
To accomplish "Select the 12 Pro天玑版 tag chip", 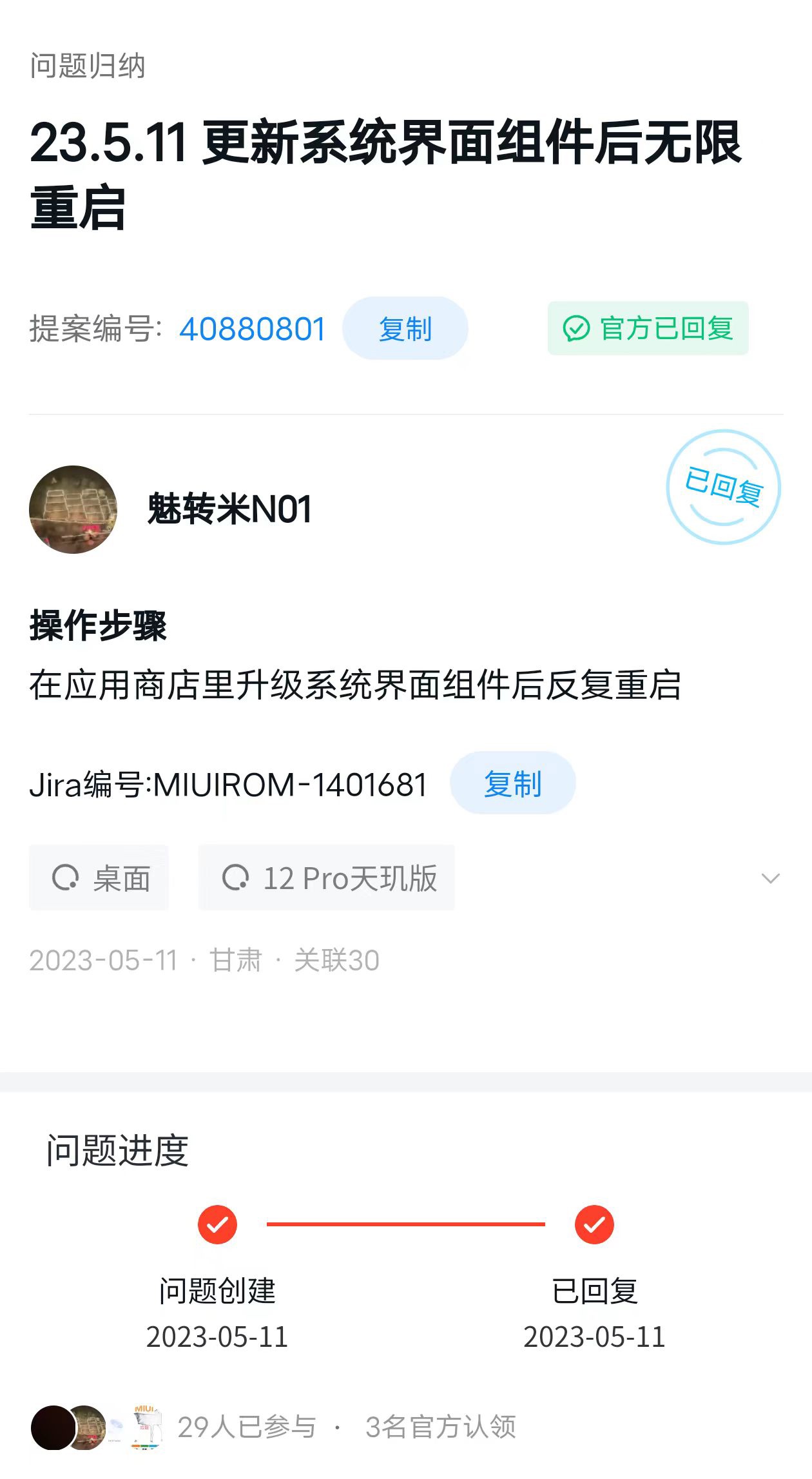I will [x=327, y=878].
